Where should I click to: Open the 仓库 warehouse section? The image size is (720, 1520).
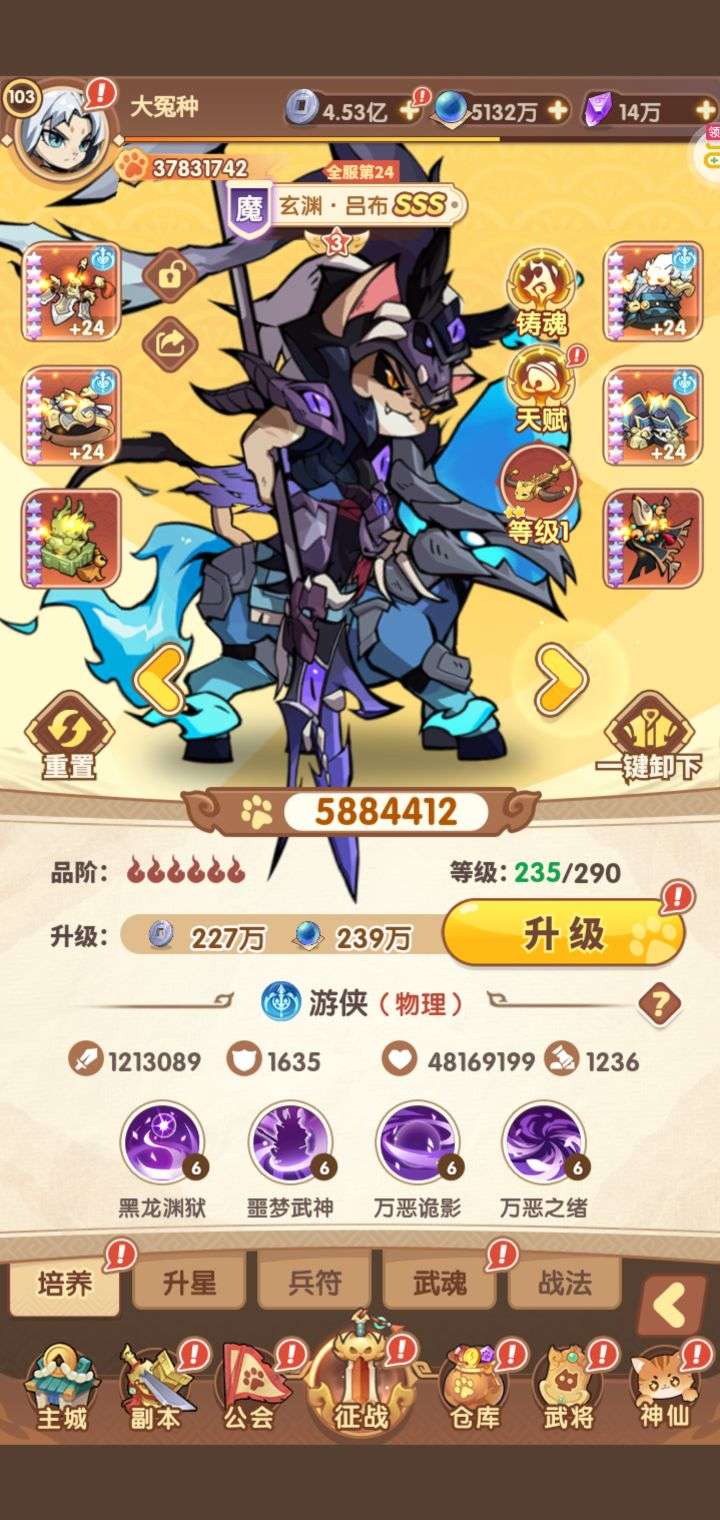(474, 1388)
